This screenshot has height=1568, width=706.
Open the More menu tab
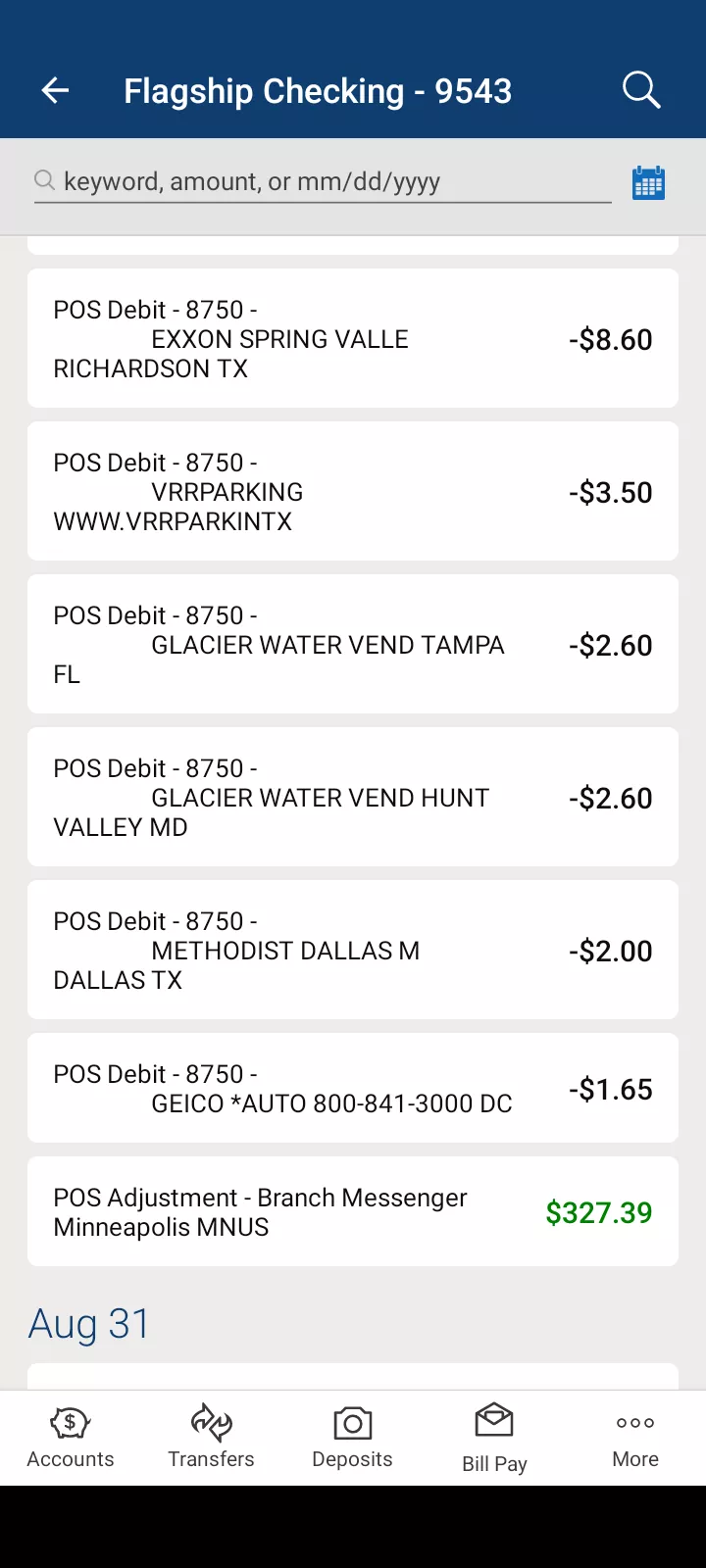[635, 1438]
